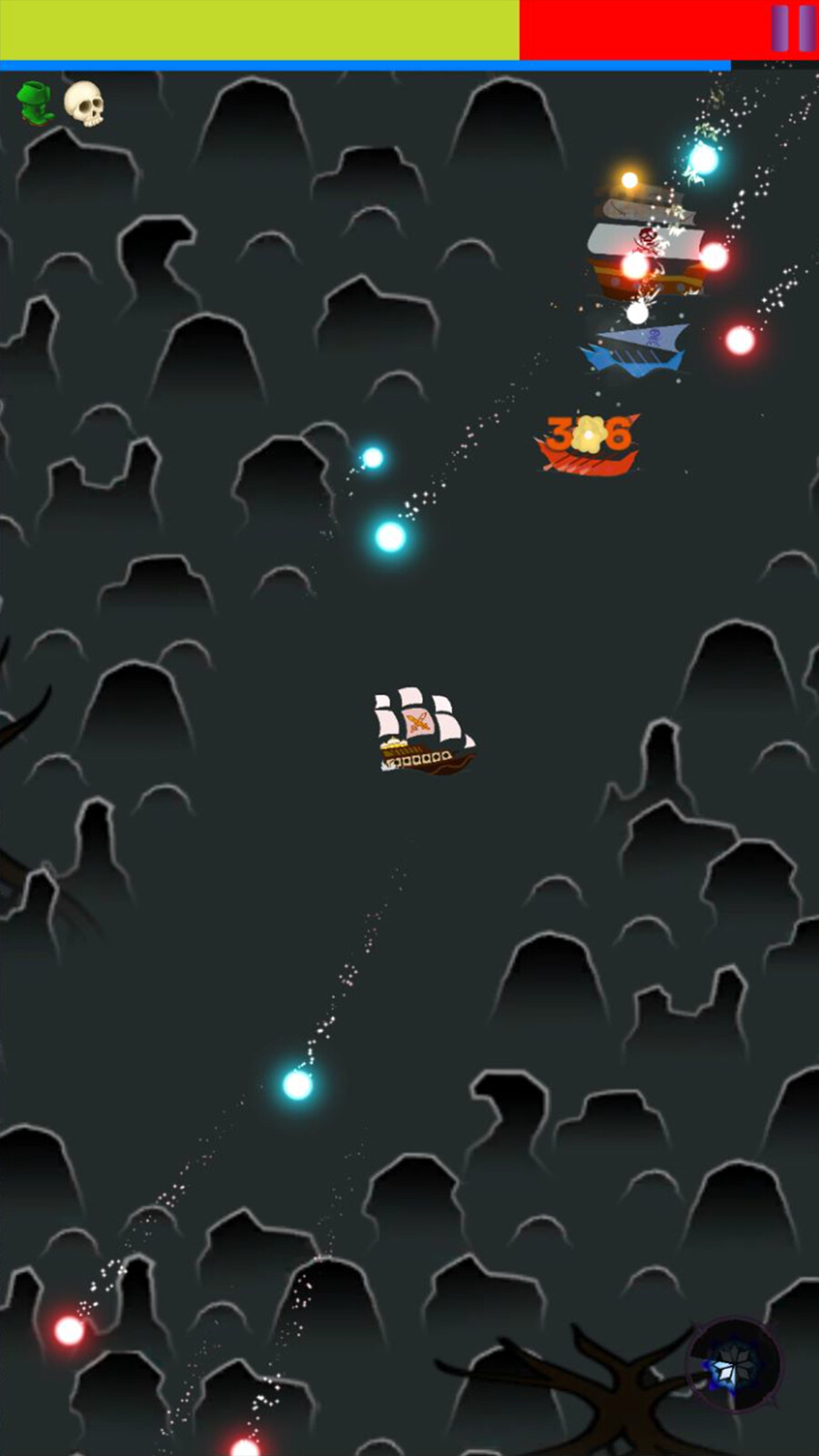
Task: Activate the frost special ability button
Action: pos(733,1365)
